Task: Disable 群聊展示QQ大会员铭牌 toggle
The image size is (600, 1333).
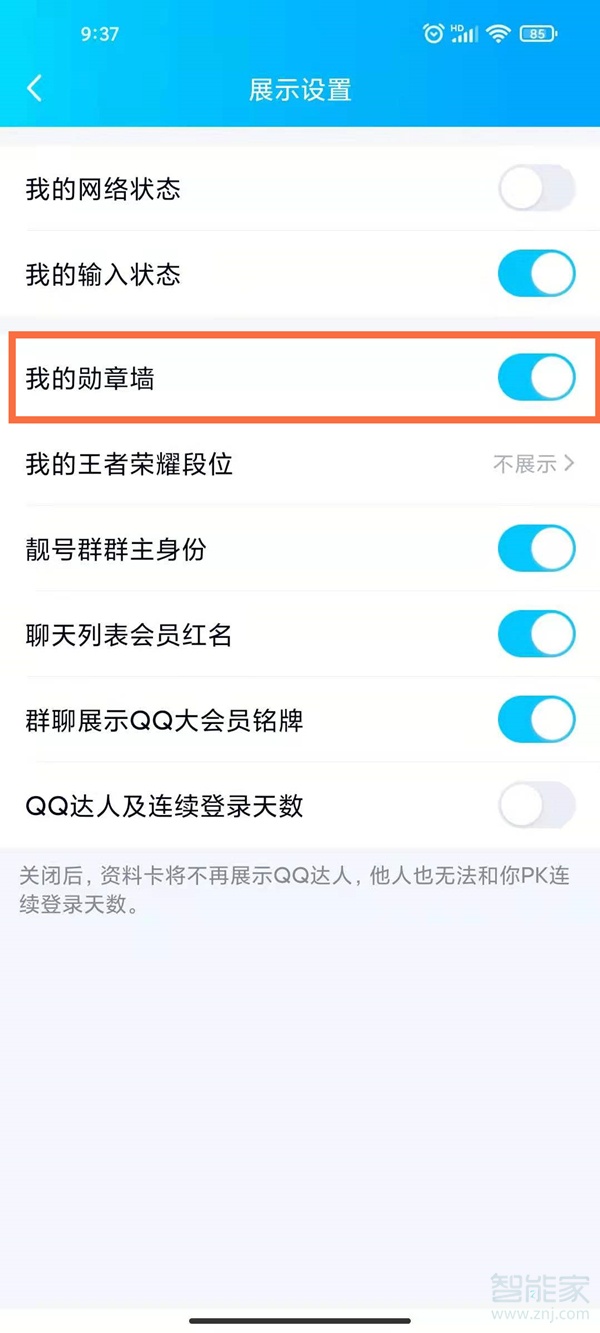Action: 536,720
